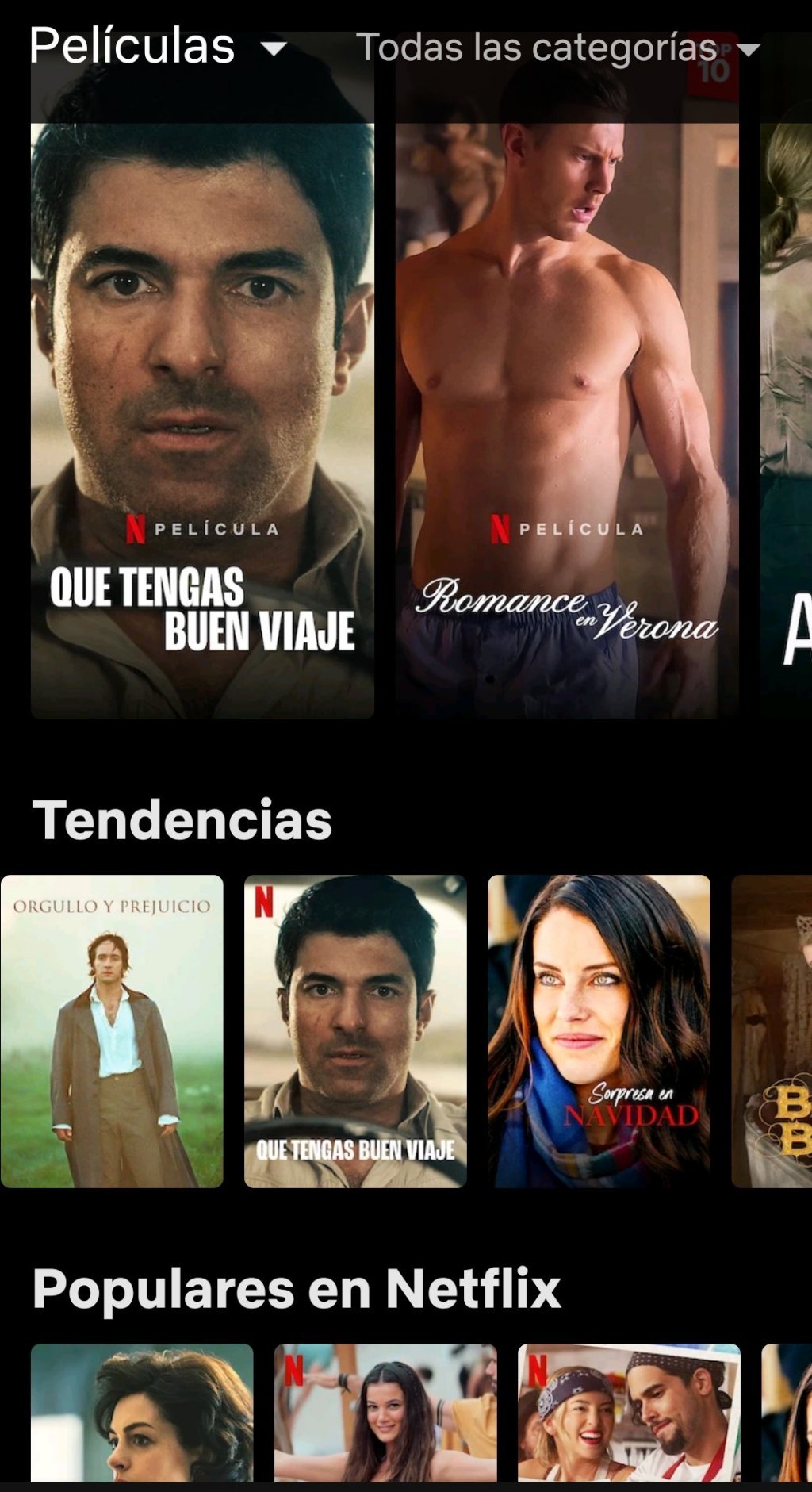Open the Todas las categorías dropdown
Viewport: 812px width, 1492px height.
pos(557,48)
